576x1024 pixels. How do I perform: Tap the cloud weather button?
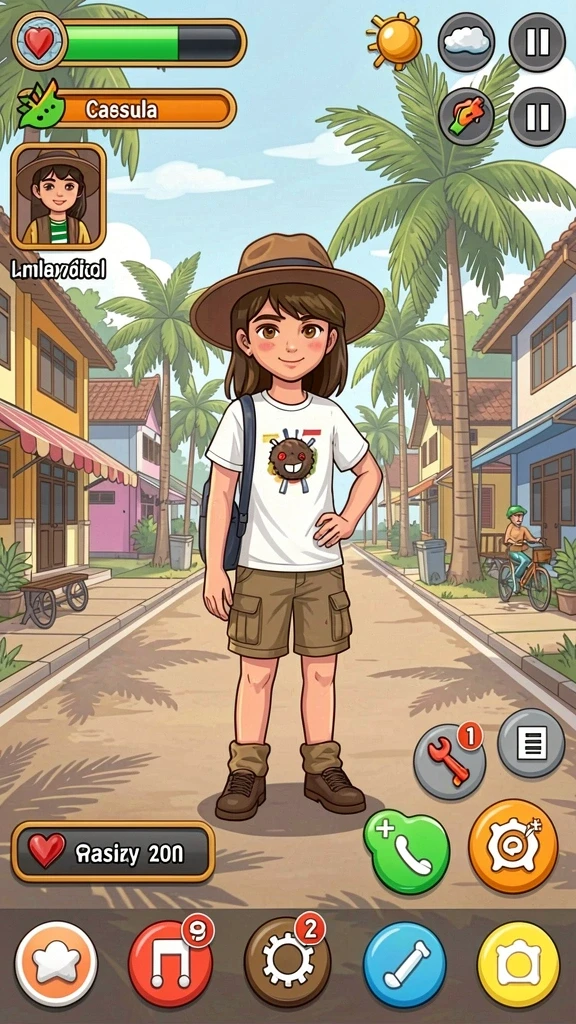point(466,42)
